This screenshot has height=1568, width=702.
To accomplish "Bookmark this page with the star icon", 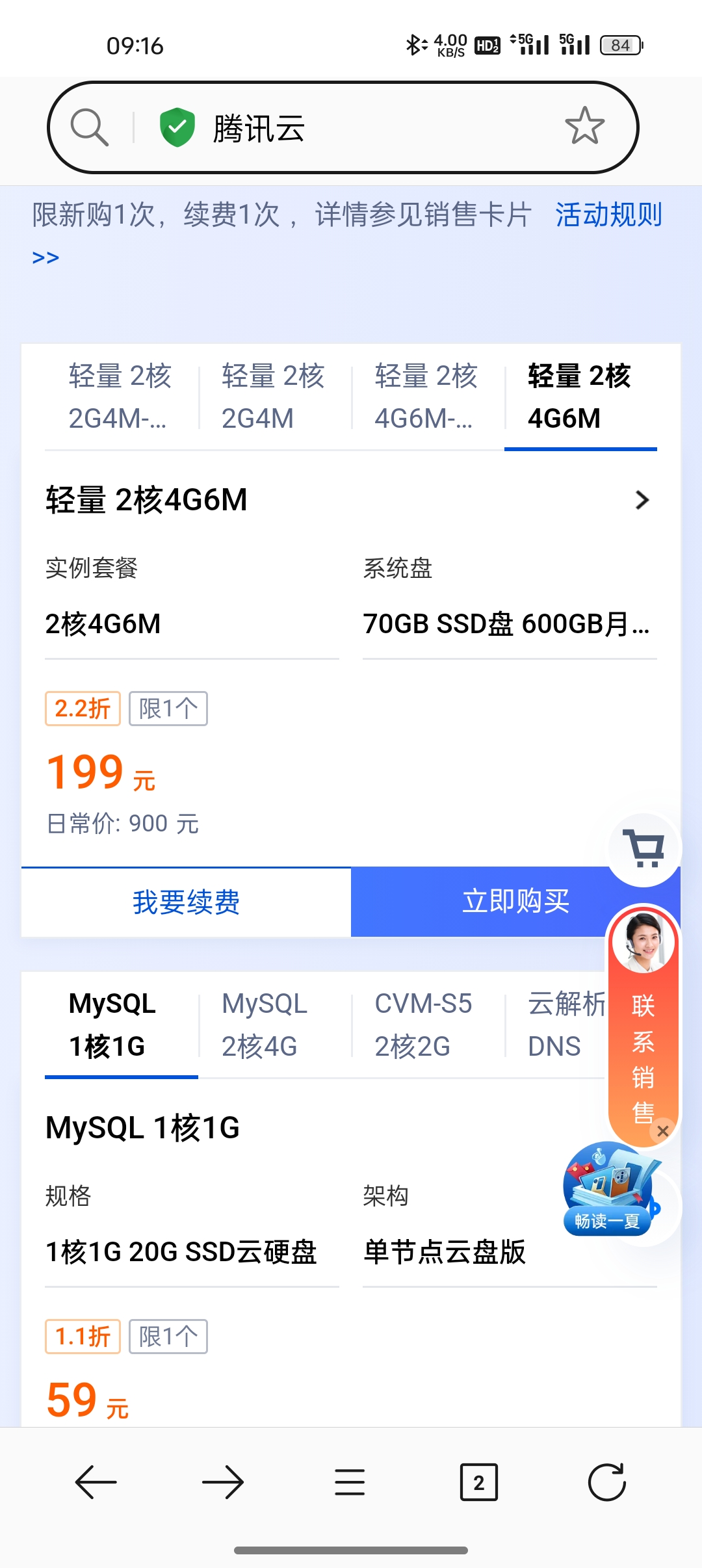I will click(584, 126).
